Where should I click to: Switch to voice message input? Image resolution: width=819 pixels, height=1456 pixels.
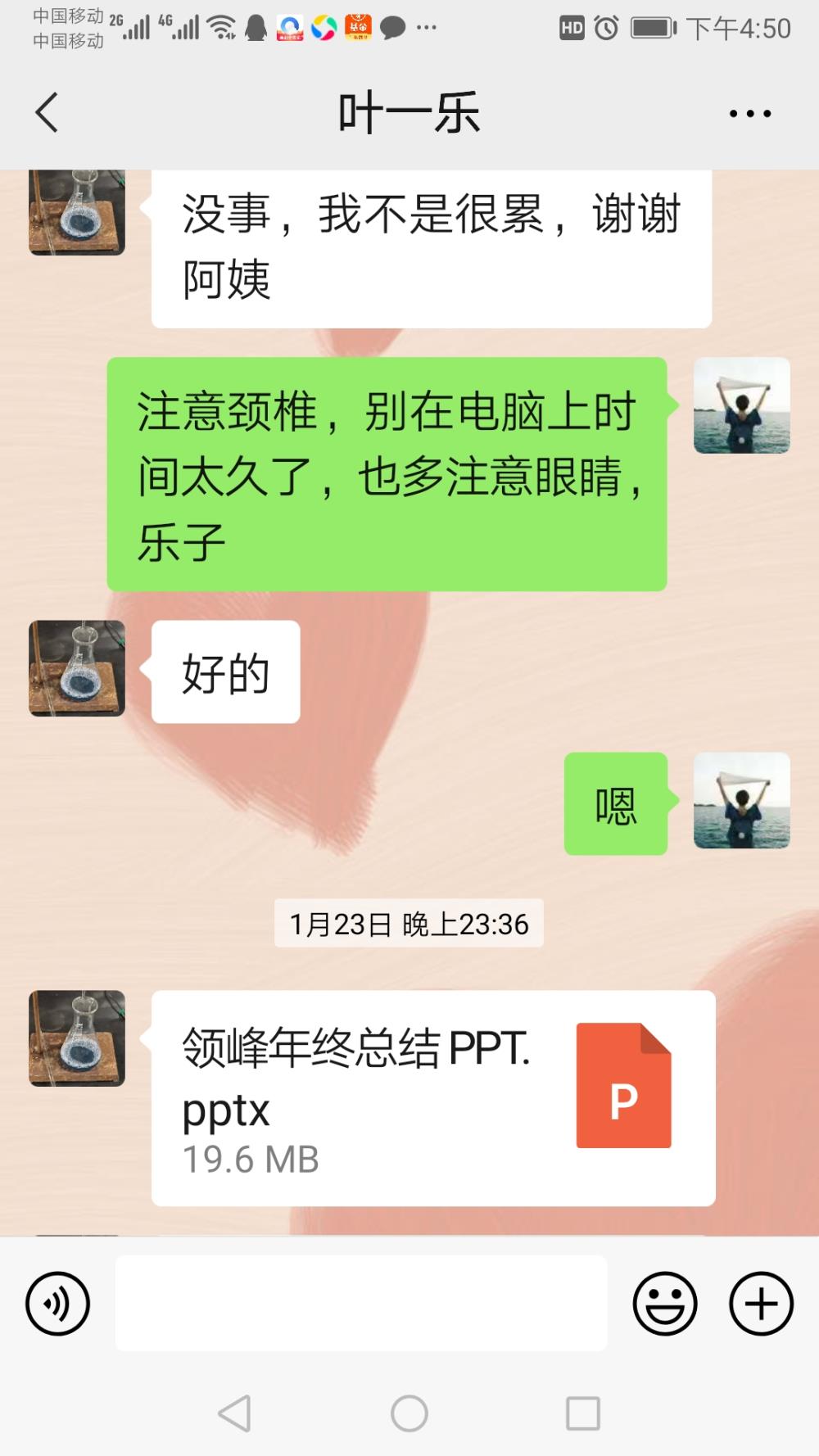[57, 1303]
